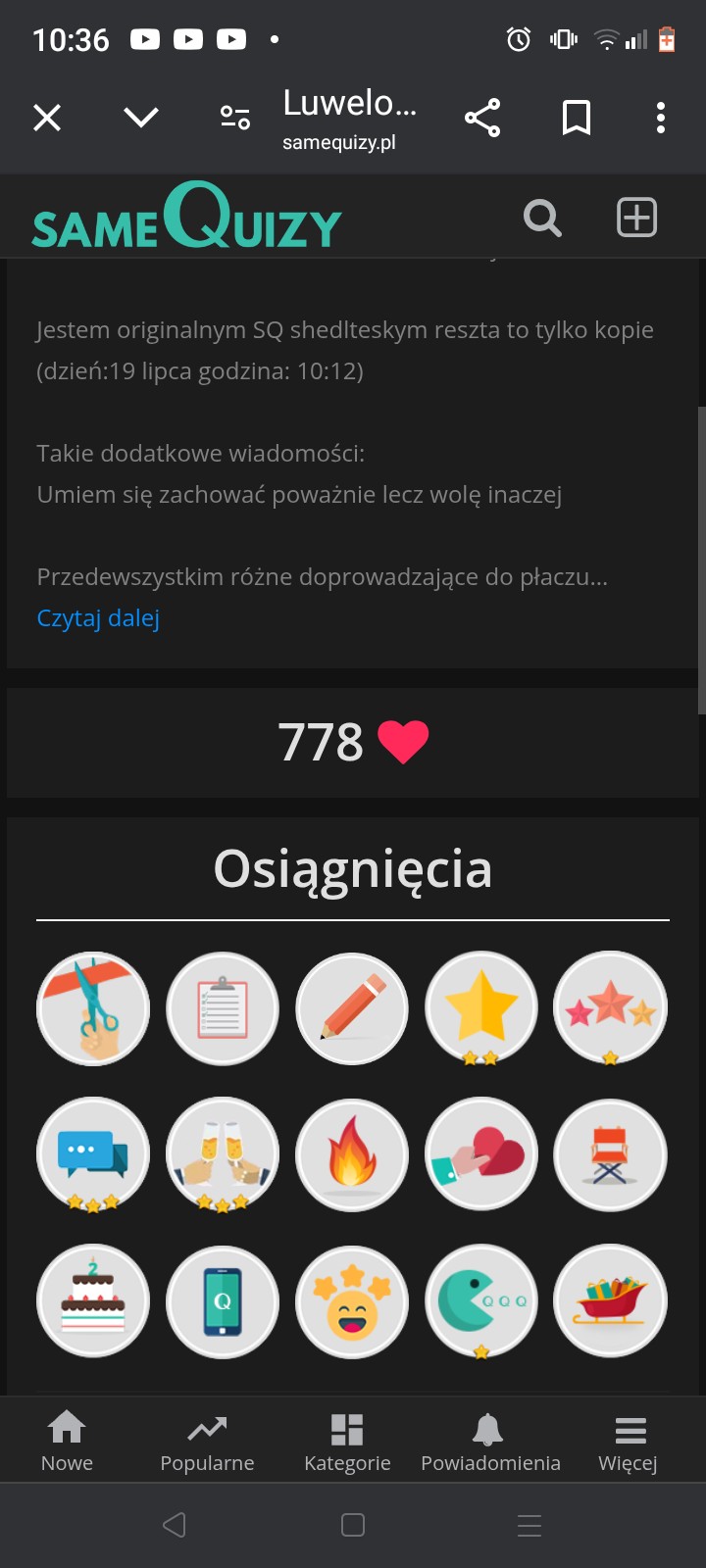Tap the Czytaj dalej link
This screenshot has height=1568, width=706.
98,618
